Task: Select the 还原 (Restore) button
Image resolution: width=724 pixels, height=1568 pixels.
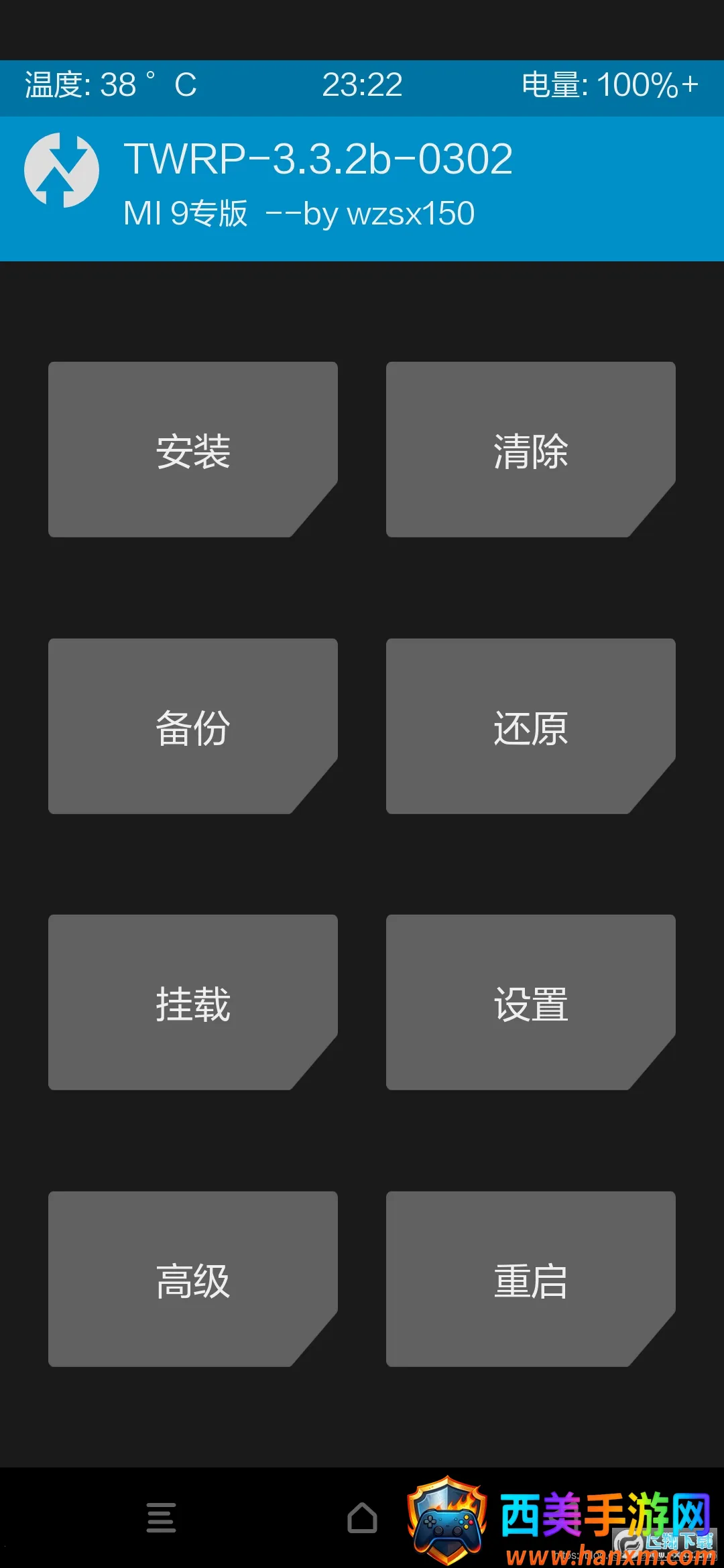Action: pos(530,726)
